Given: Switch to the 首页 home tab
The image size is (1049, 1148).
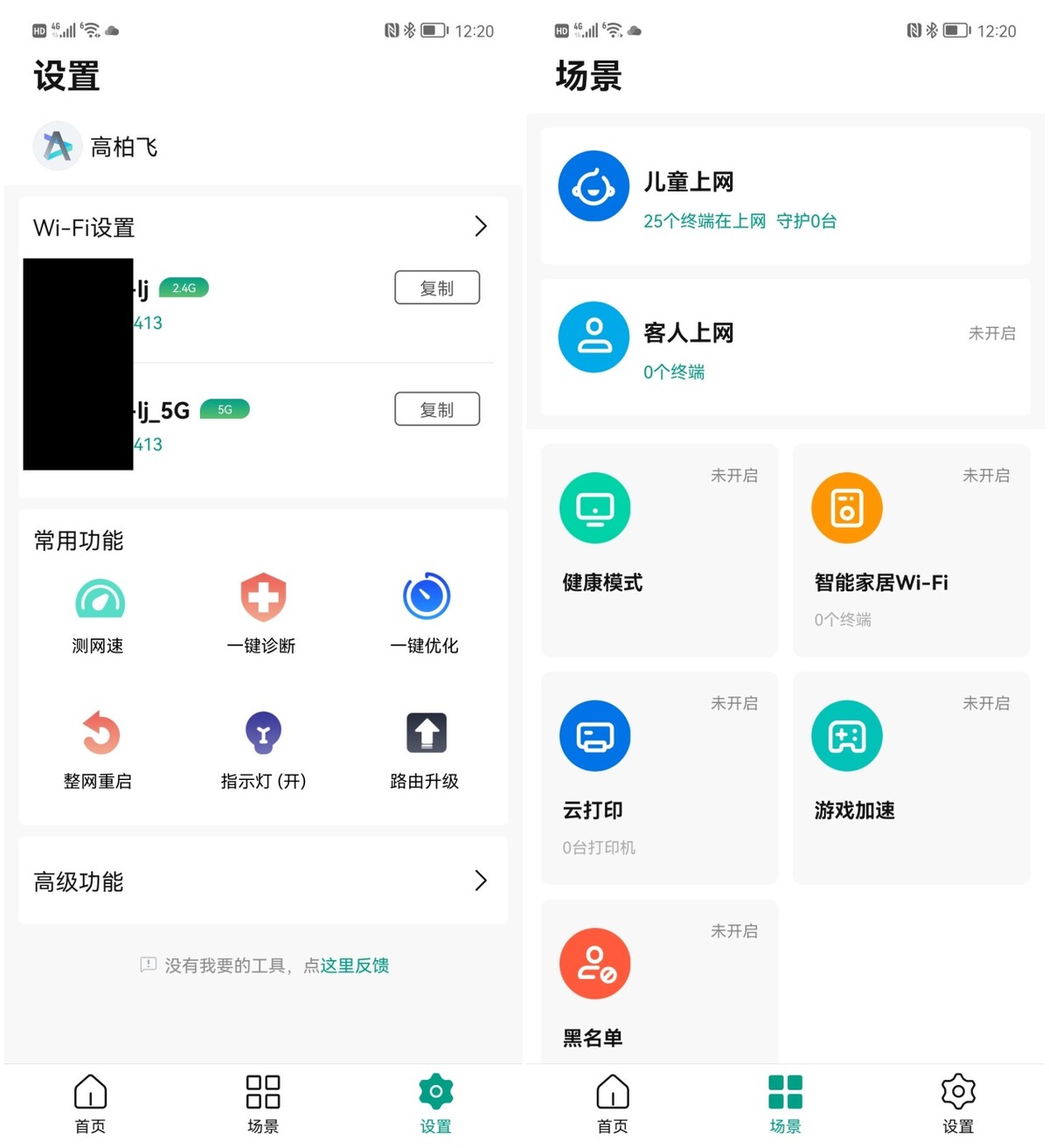Looking at the screenshot, I should [612, 1103].
